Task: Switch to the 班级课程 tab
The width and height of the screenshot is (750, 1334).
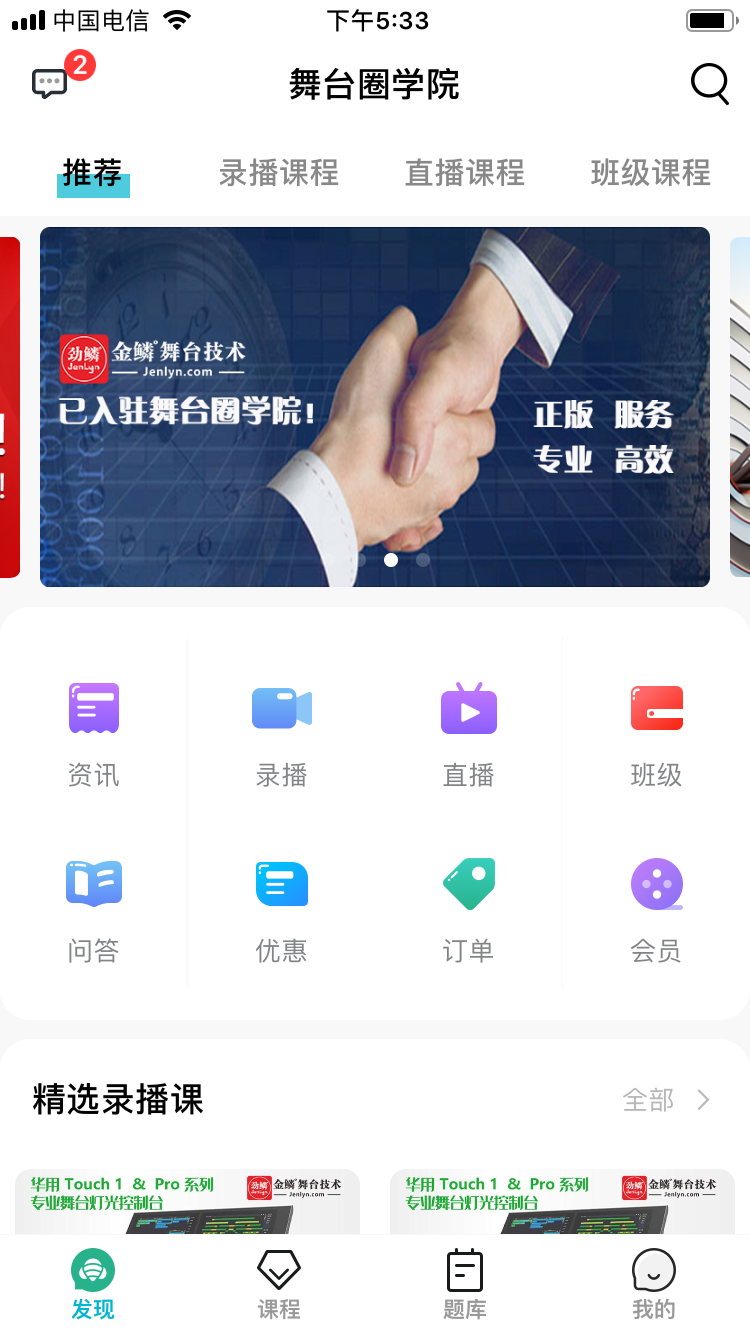Action: click(x=650, y=173)
